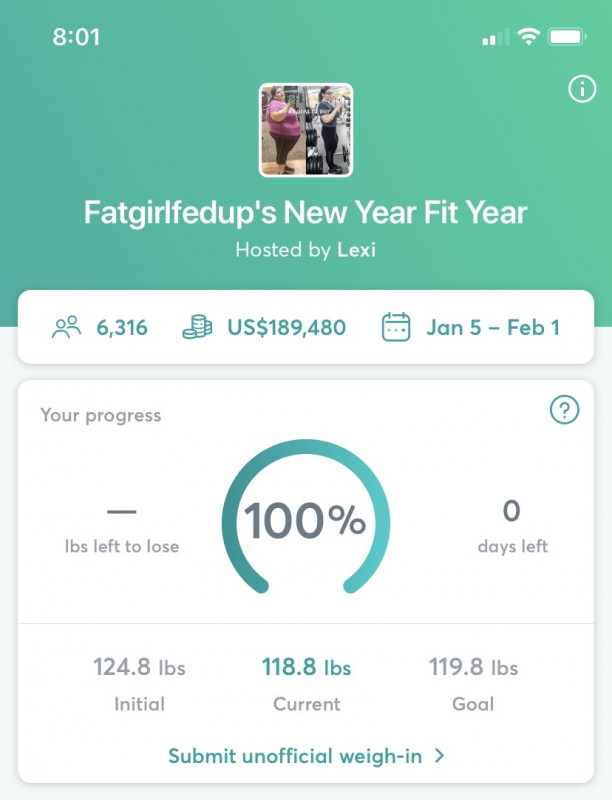
Task: Open the progress help question mark
Action: [x=564, y=409]
